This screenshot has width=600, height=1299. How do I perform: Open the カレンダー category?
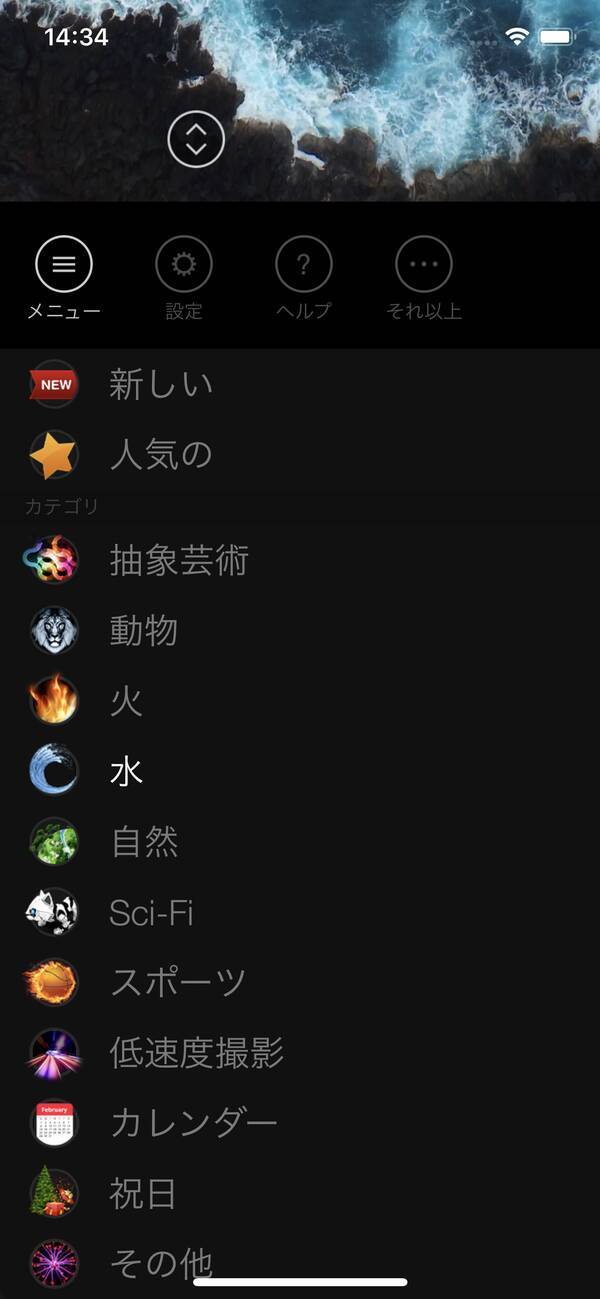193,1123
